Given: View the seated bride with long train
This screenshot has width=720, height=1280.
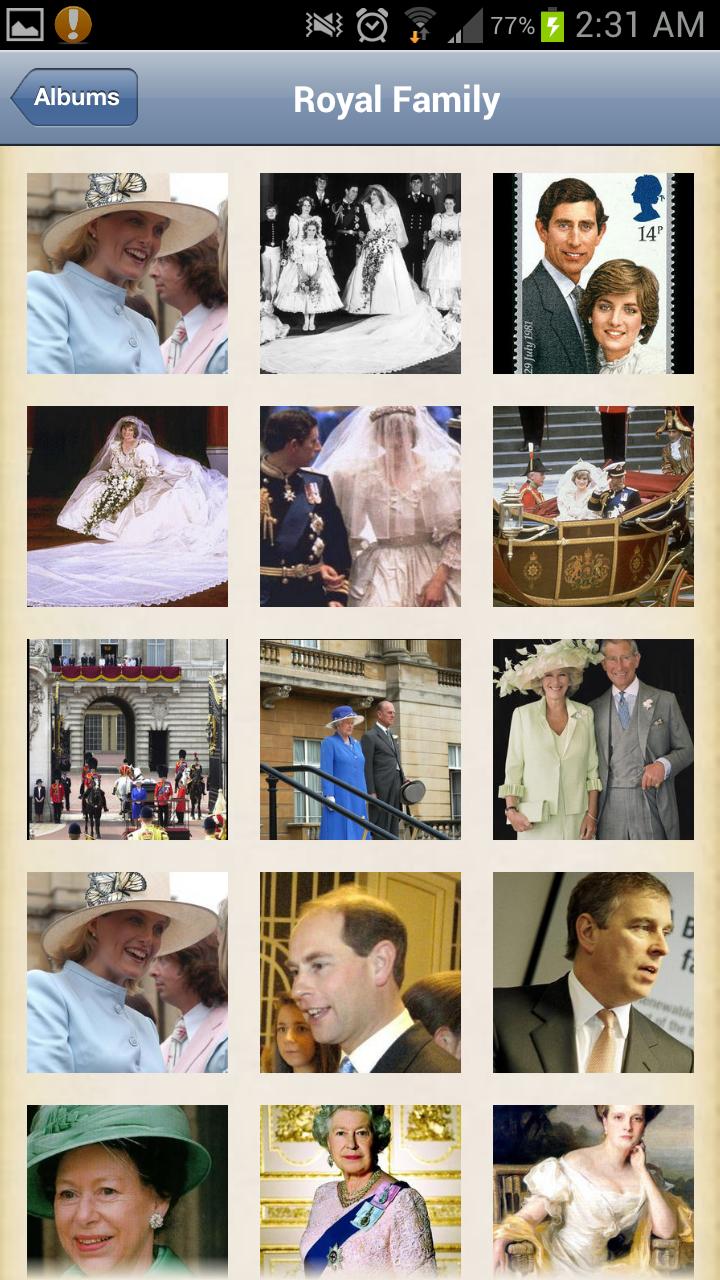Looking at the screenshot, I should pos(127,506).
